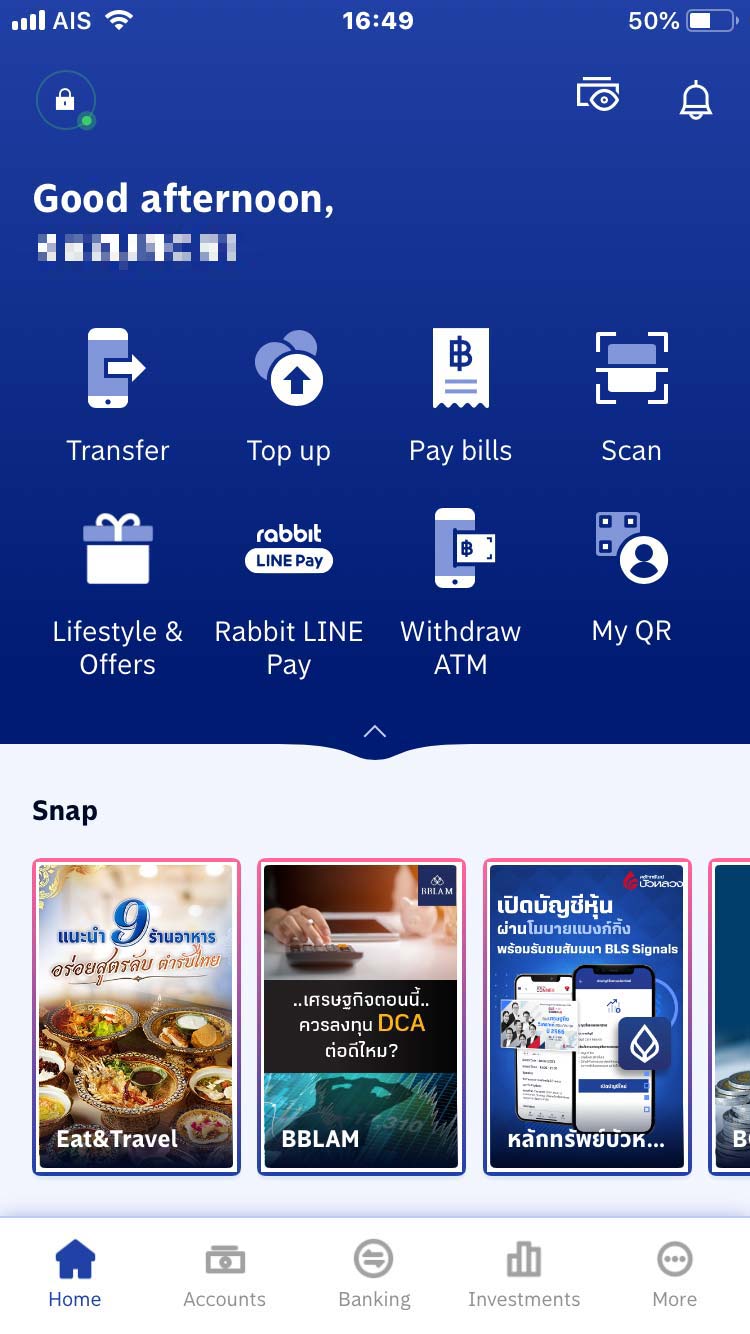The height and width of the screenshot is (1334, 750).
Task: Switch to the Accounts tab
Action: (224, 1275)
